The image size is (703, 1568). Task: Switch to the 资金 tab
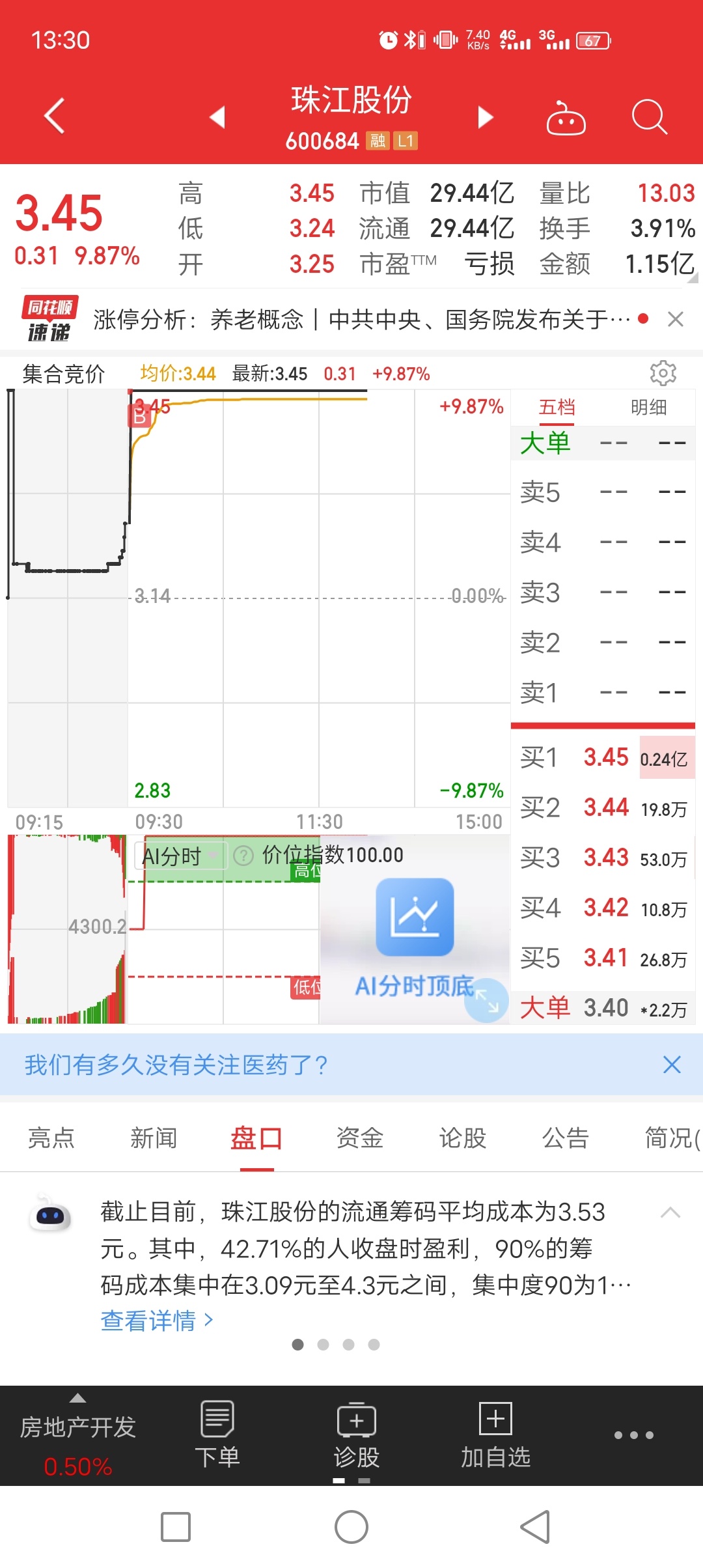click(x=360, y=1138)
